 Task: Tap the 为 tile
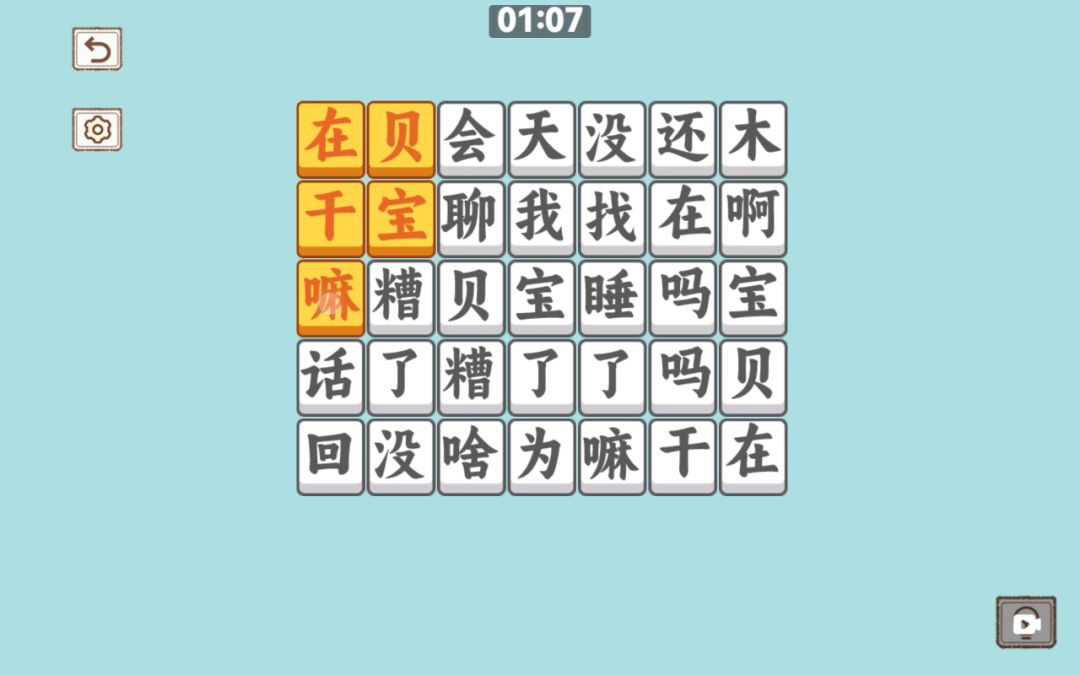(541, 456)
